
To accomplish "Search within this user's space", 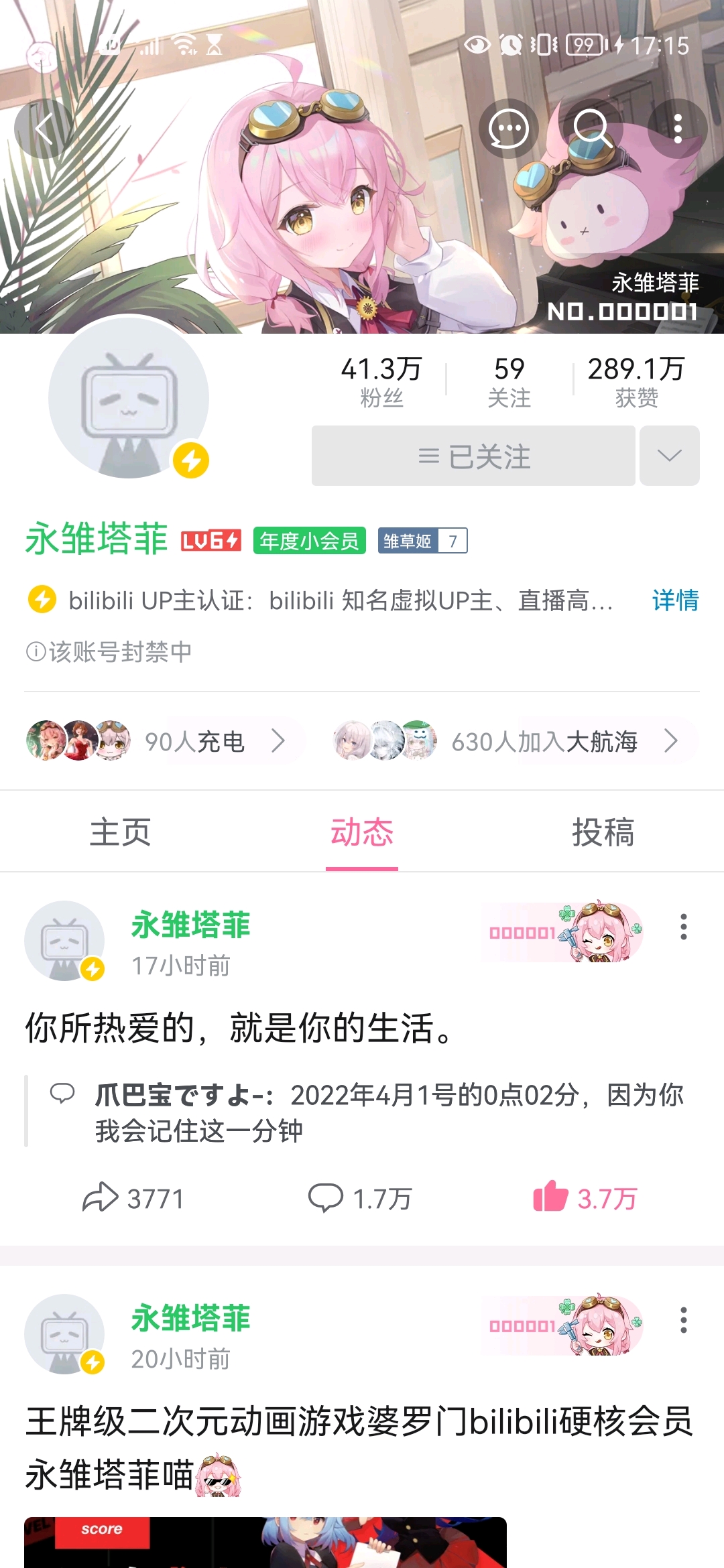I will (x=593, y=129).
